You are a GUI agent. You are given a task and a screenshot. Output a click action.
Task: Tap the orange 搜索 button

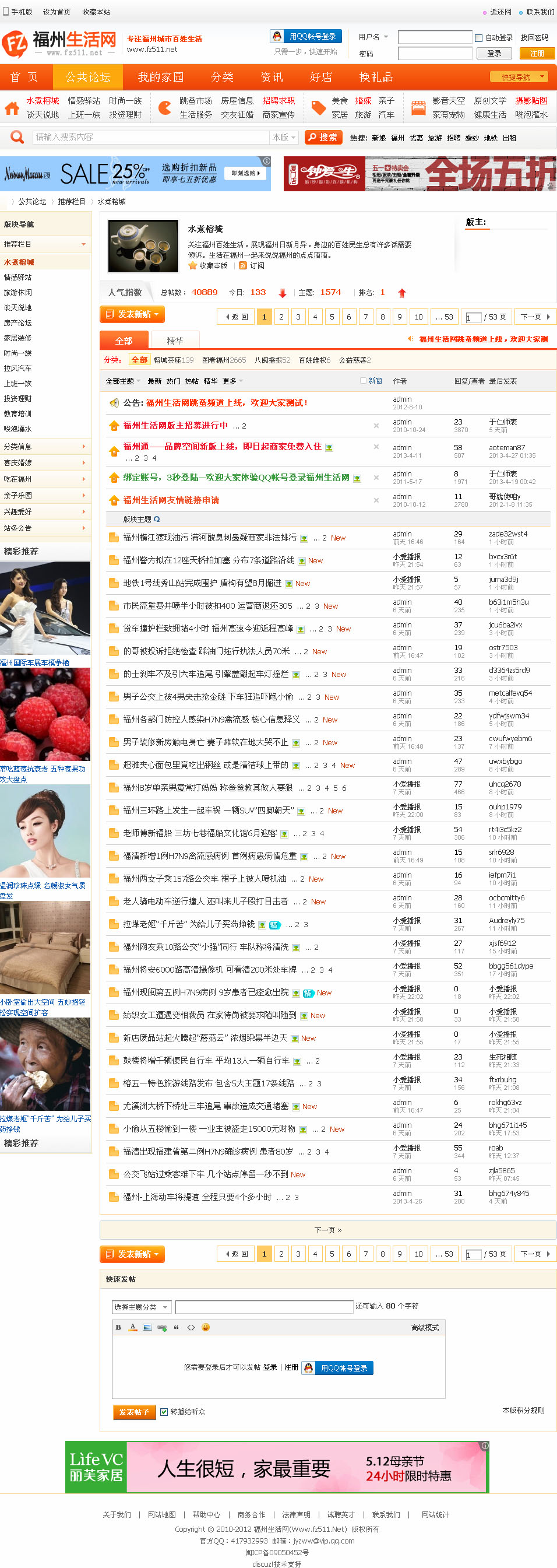pyautogui.click(x=322, y=138)
